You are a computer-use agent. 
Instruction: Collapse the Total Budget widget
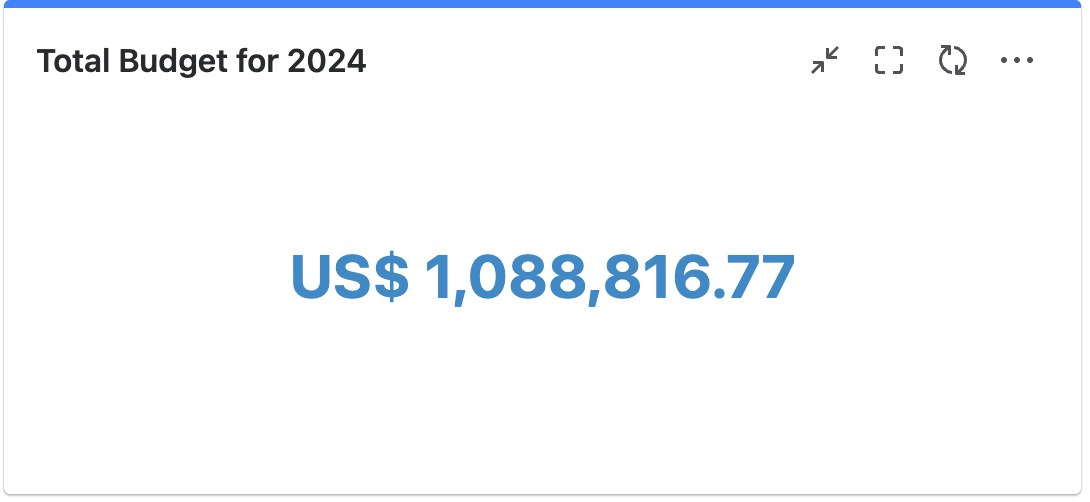tap(825, 61)
